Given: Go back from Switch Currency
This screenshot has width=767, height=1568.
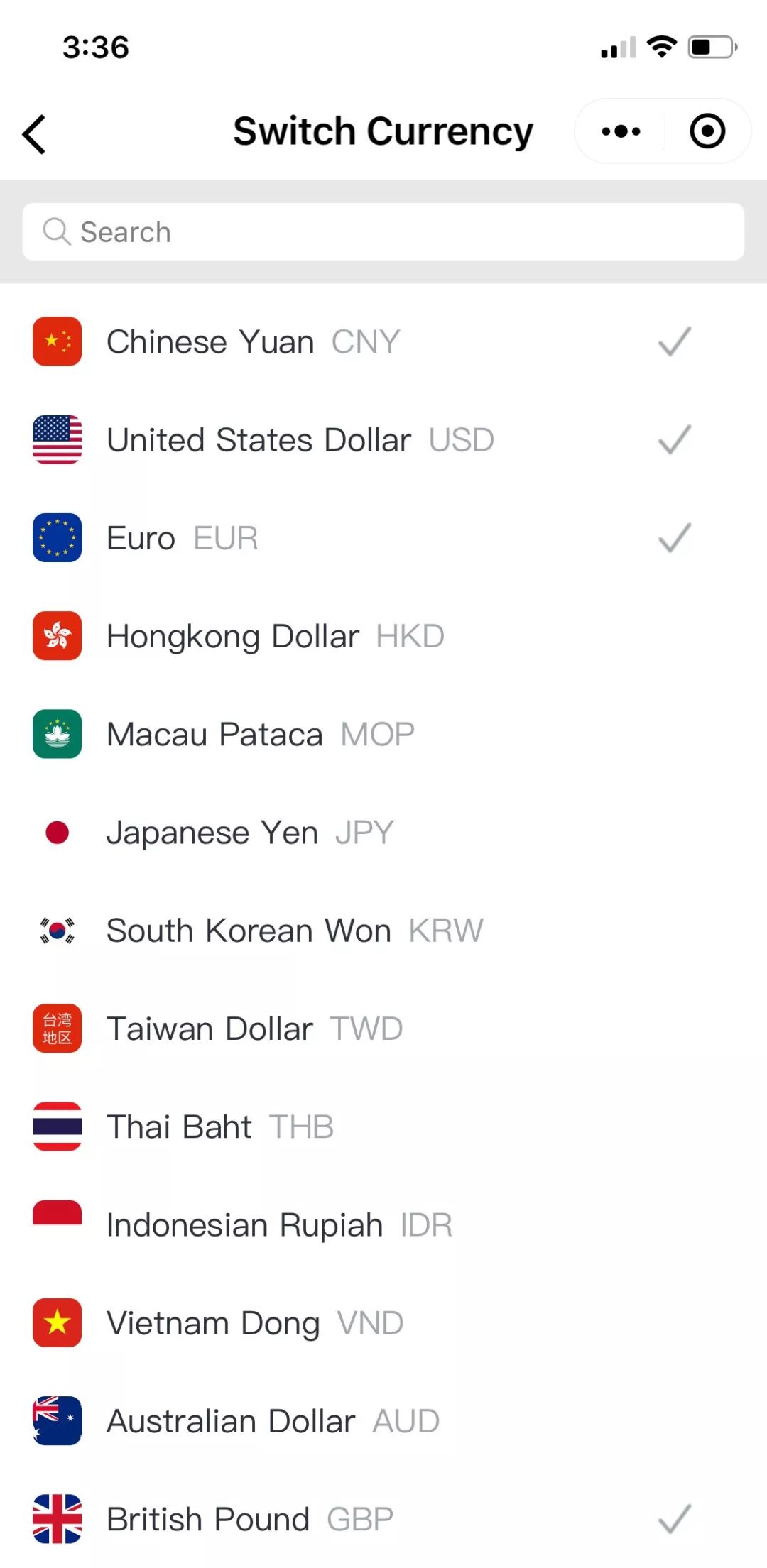Looking at the screenshot, I should pyautogui.click(x=34, y=133).
